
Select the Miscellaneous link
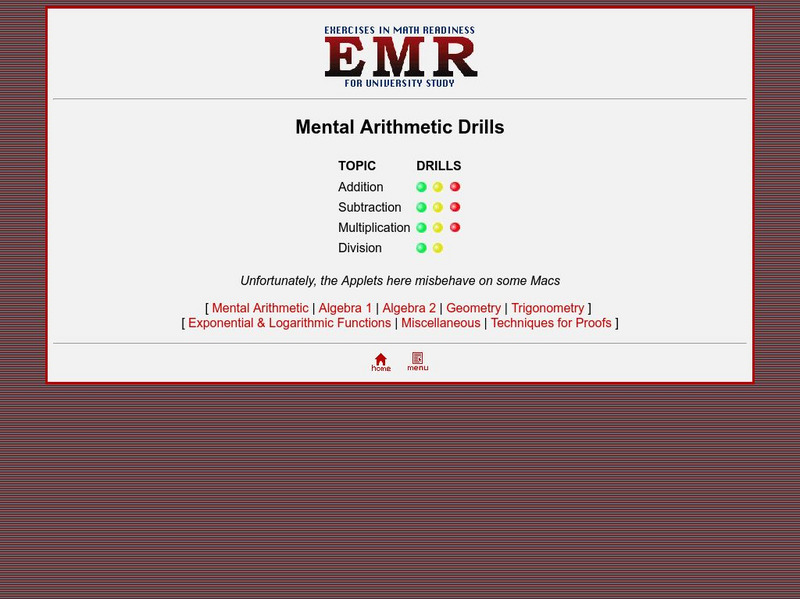click(x=440, y=323)
